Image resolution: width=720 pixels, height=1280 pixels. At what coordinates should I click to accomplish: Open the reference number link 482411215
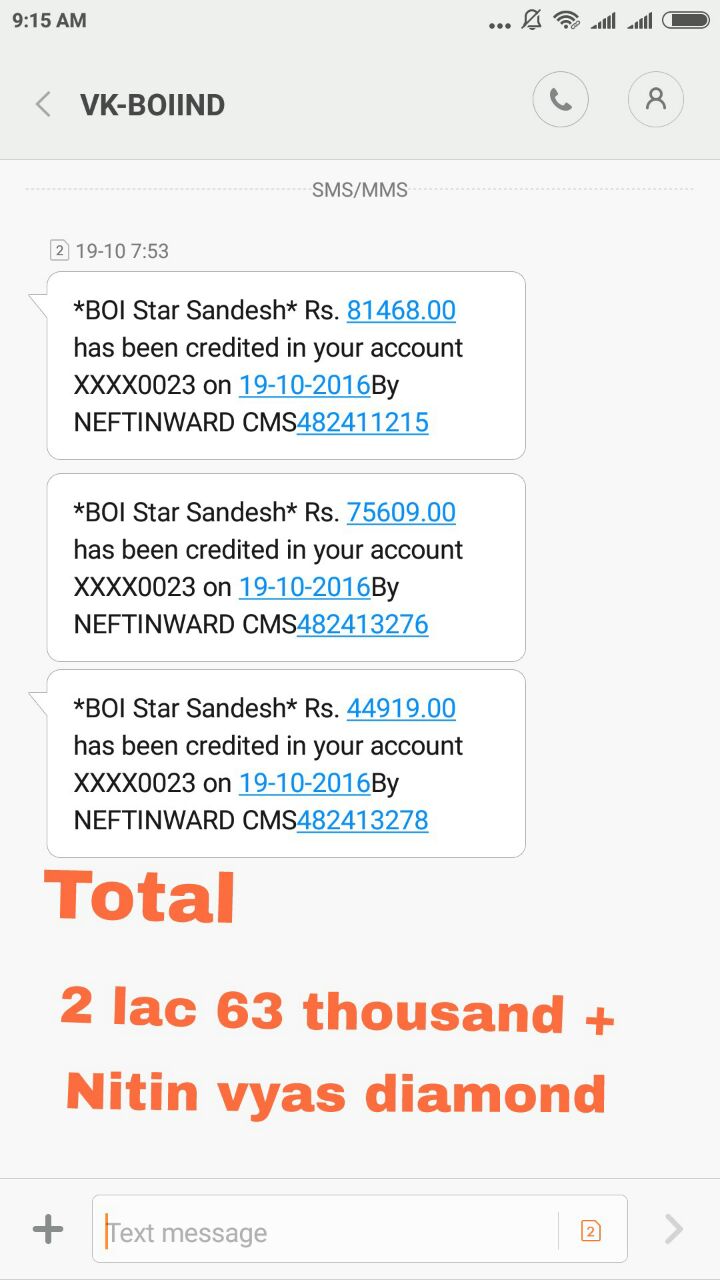pos(363,422)
